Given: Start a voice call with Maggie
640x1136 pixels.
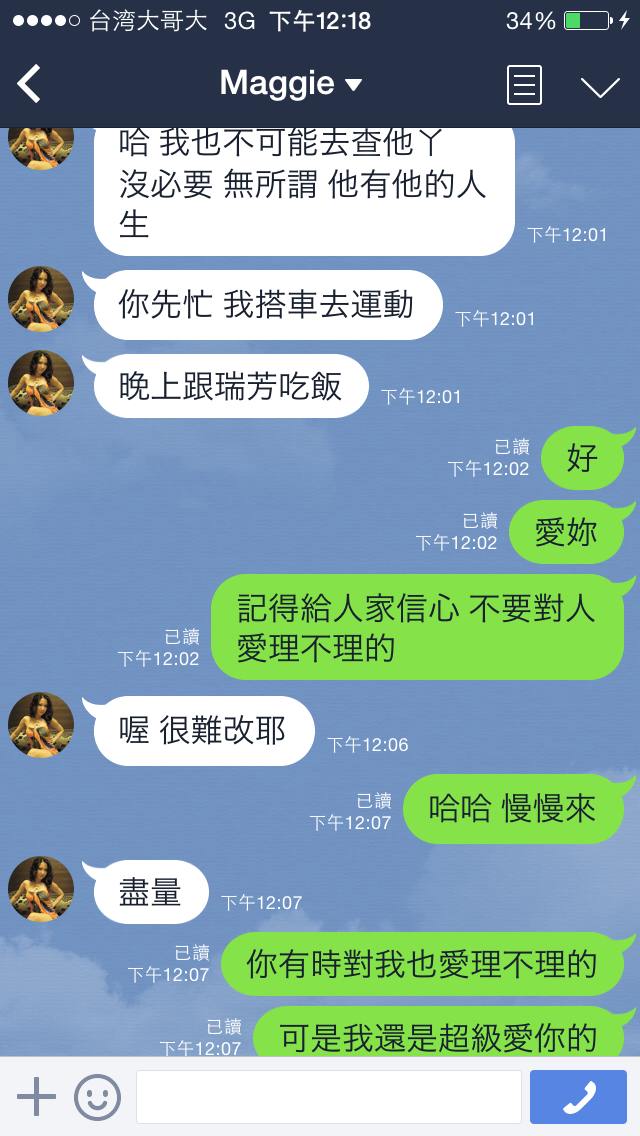Looking at the screenshot, I should pos(579,1097).
